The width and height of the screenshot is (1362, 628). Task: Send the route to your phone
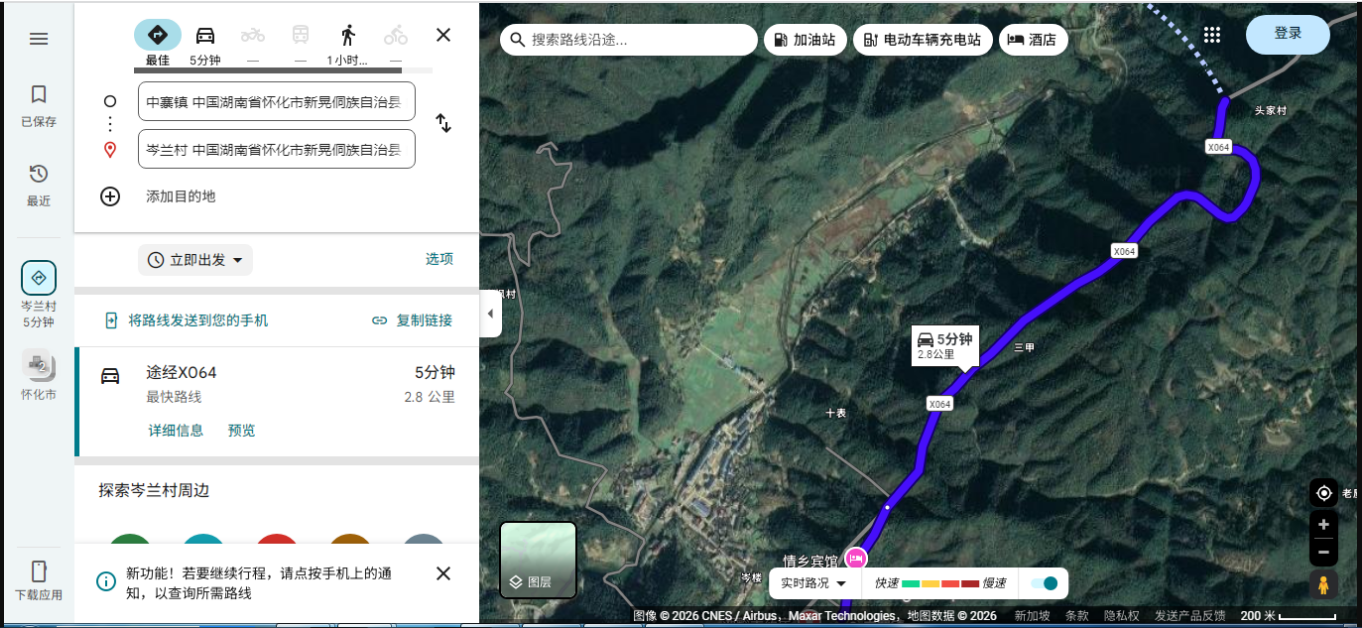[186, 320]
